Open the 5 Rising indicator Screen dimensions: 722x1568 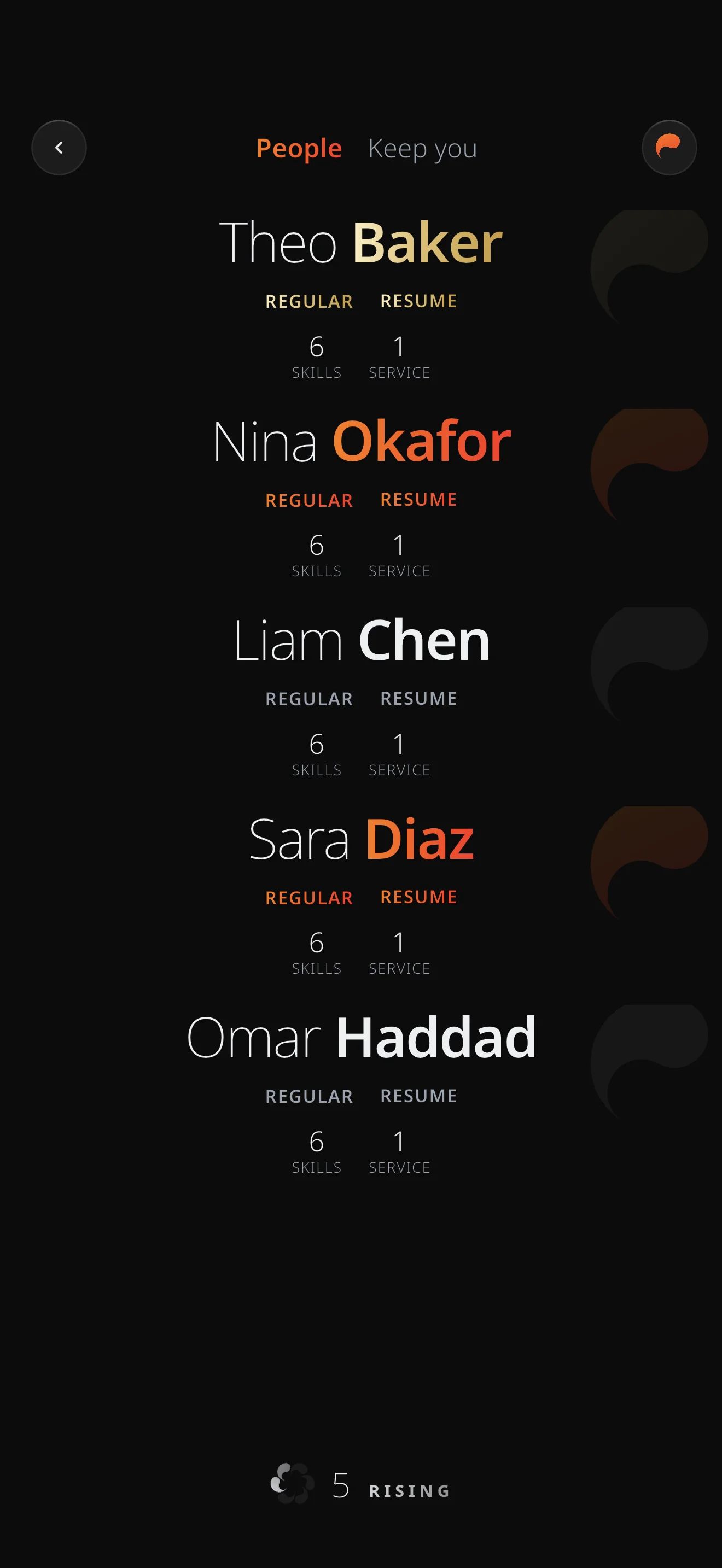click(361, 1485)
